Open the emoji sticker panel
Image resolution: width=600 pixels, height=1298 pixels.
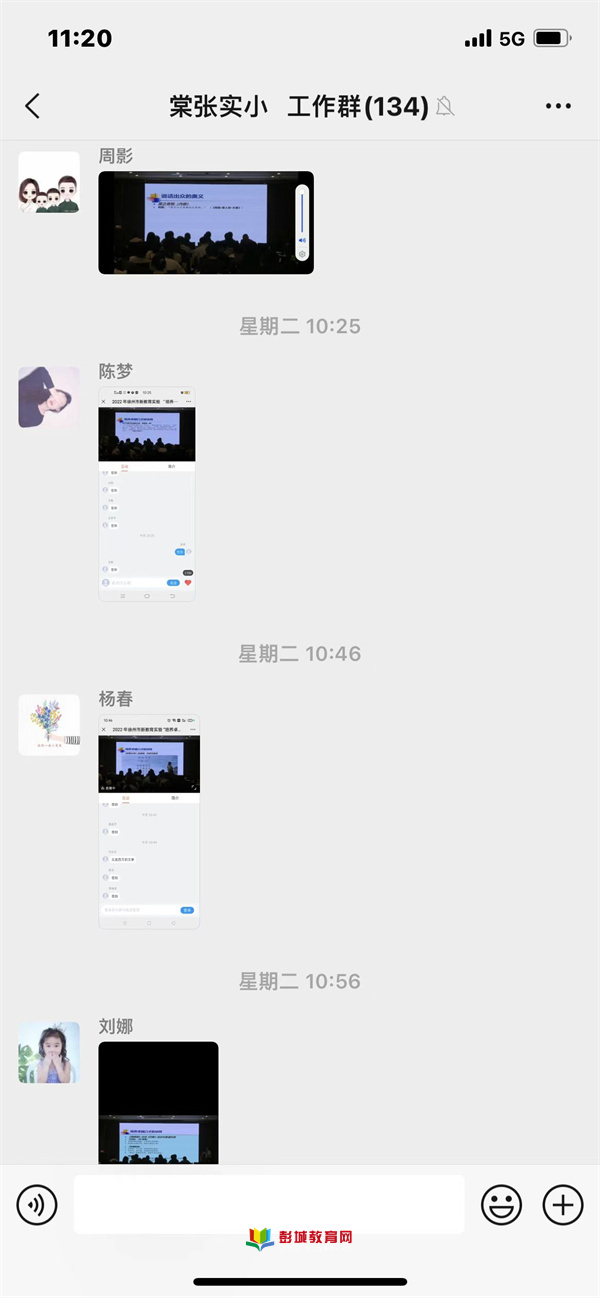tap(501, 1205)
